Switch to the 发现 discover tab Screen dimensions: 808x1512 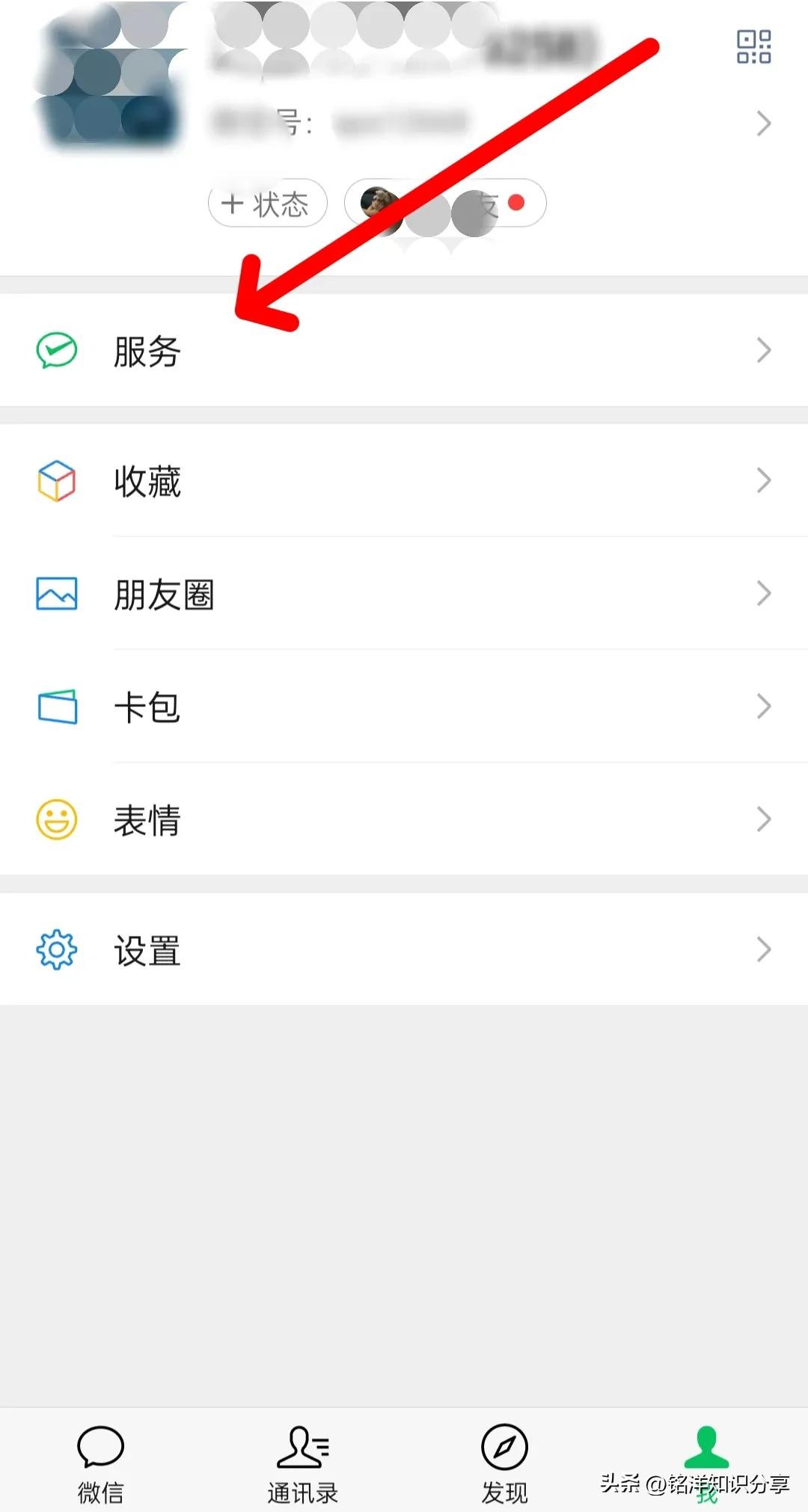coord(504,1463)
